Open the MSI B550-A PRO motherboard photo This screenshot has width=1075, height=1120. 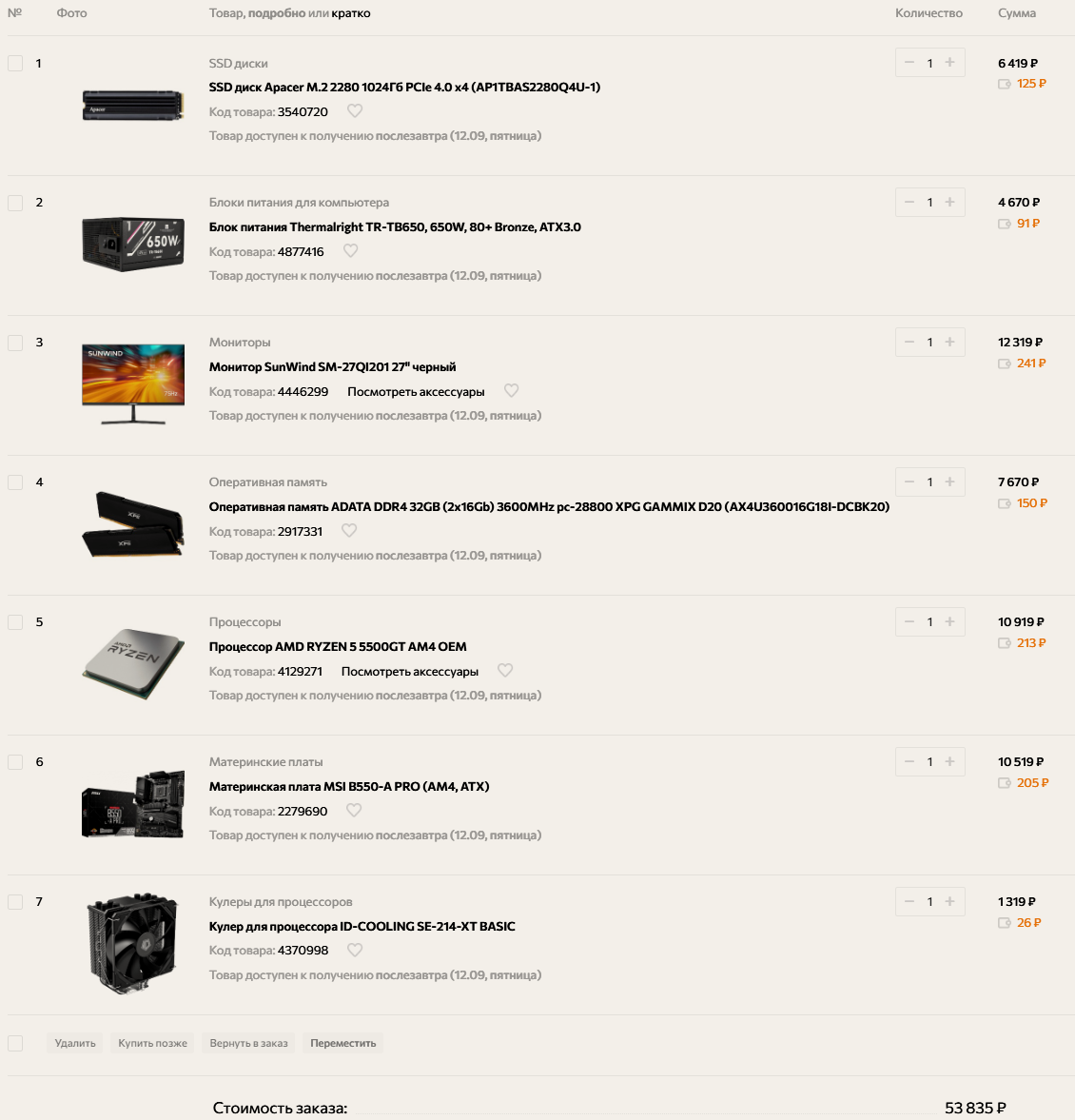[133, 805]
